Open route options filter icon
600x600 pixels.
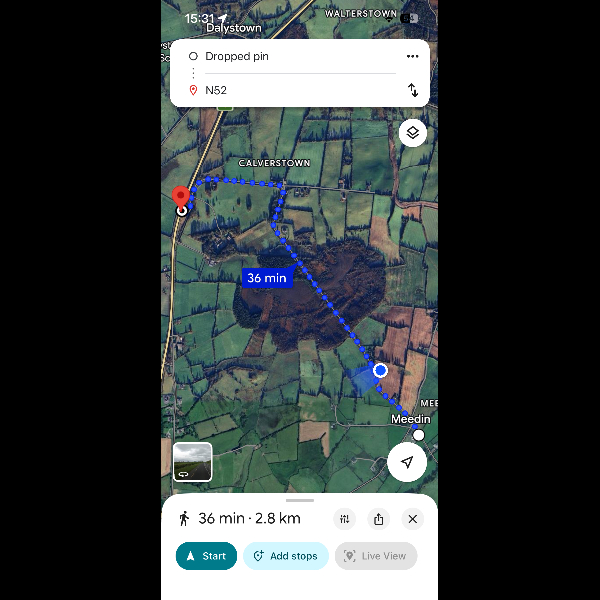345,519
